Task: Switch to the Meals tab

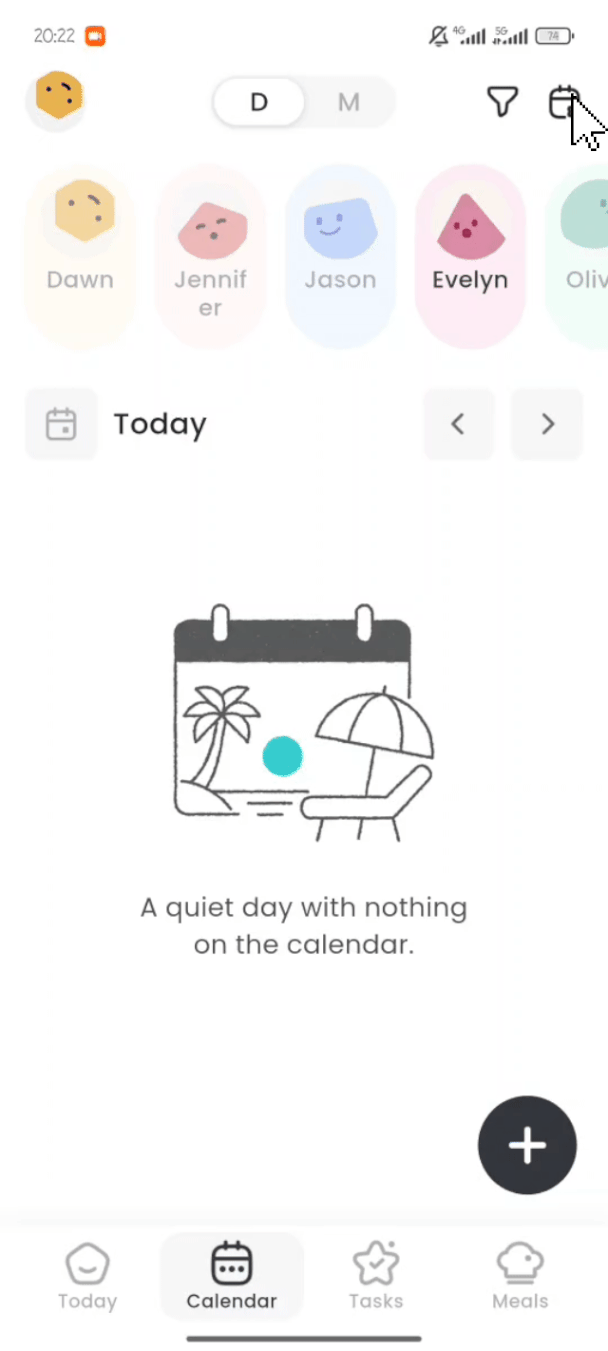Action: pyautogui.click(x=520, y=1276)
